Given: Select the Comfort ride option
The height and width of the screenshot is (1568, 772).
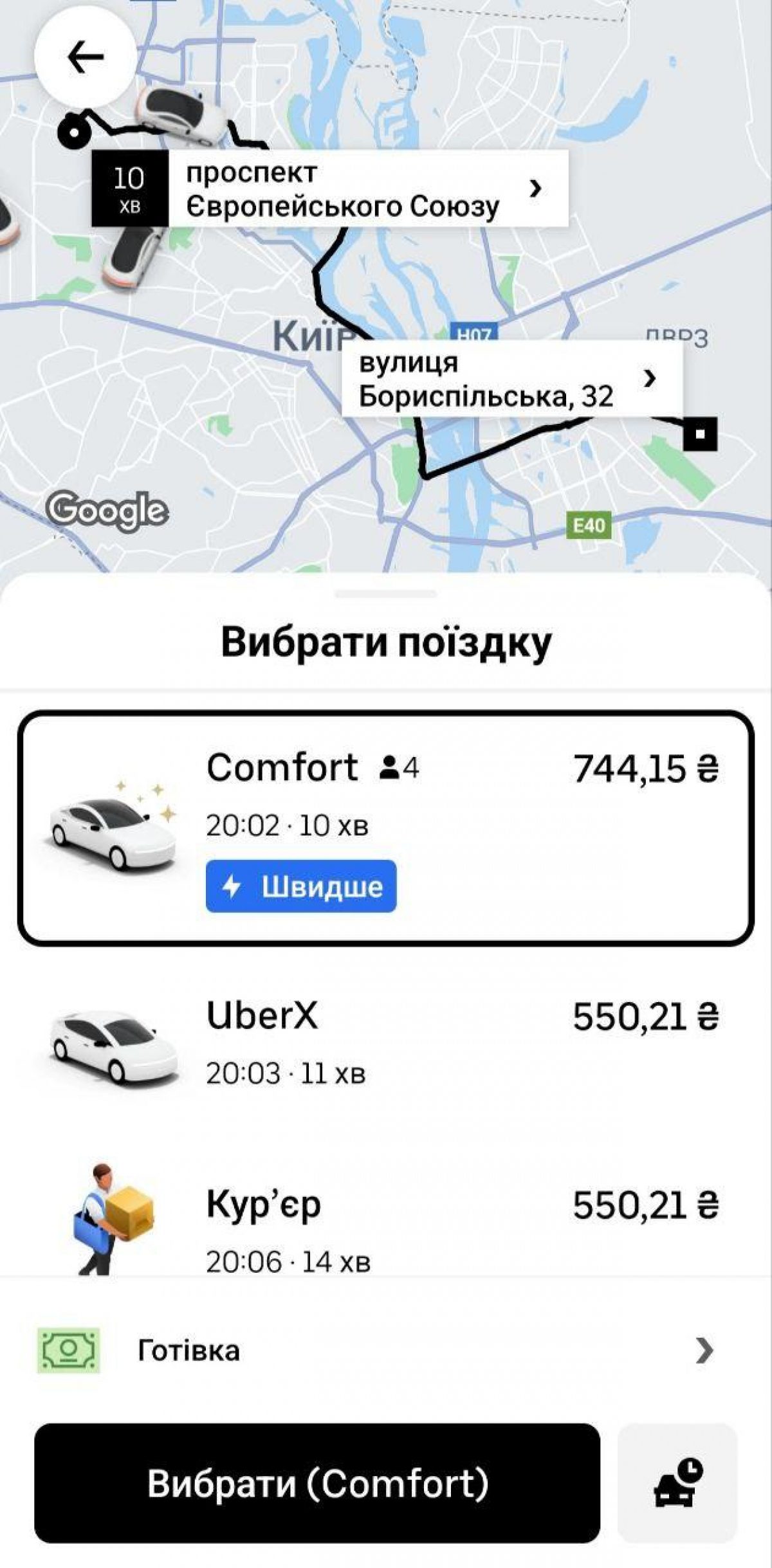Looking at the screenshot, I should 386,828.
